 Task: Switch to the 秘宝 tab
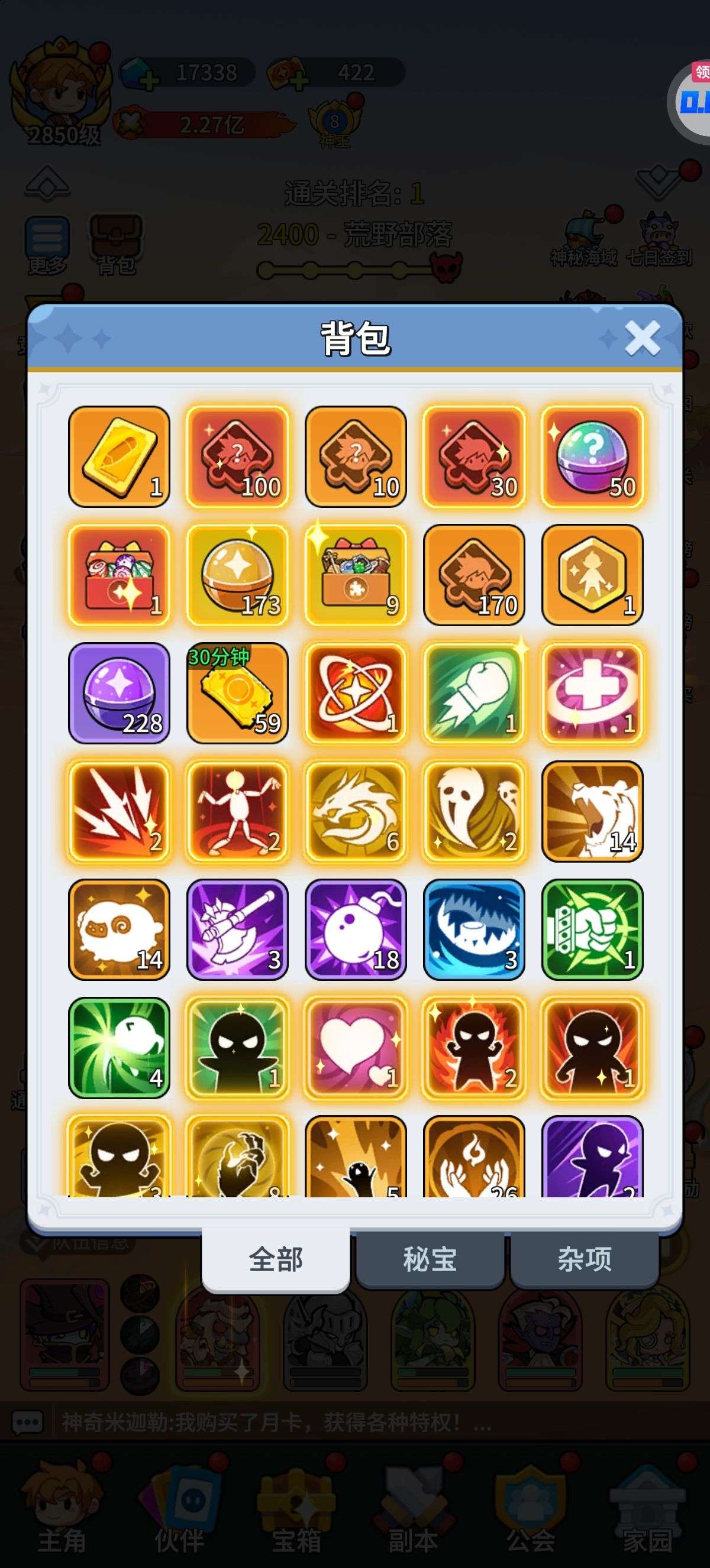(430, 1258)
